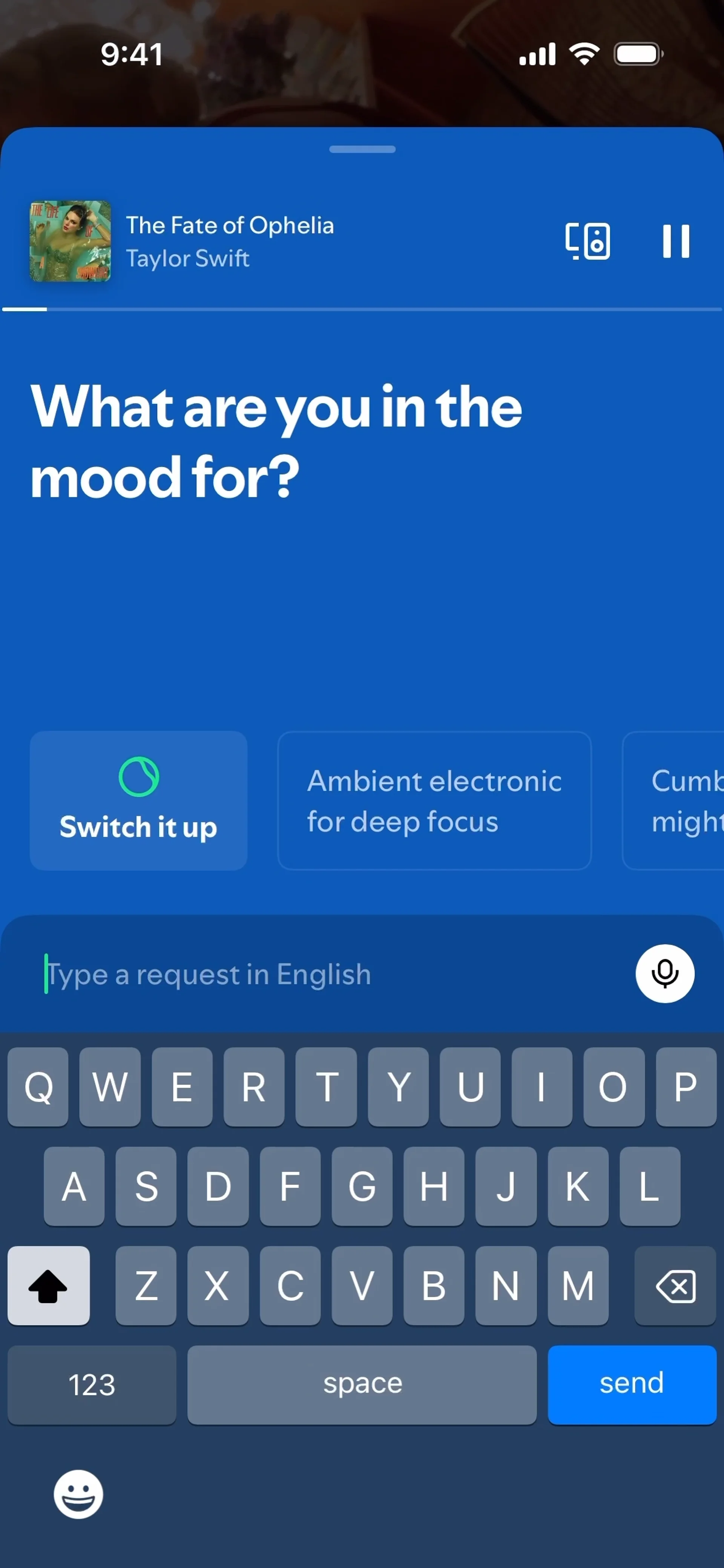The image size is (724, 1568).
Task: Select Ambient electronic for deep focus
Action: (434, 800)
